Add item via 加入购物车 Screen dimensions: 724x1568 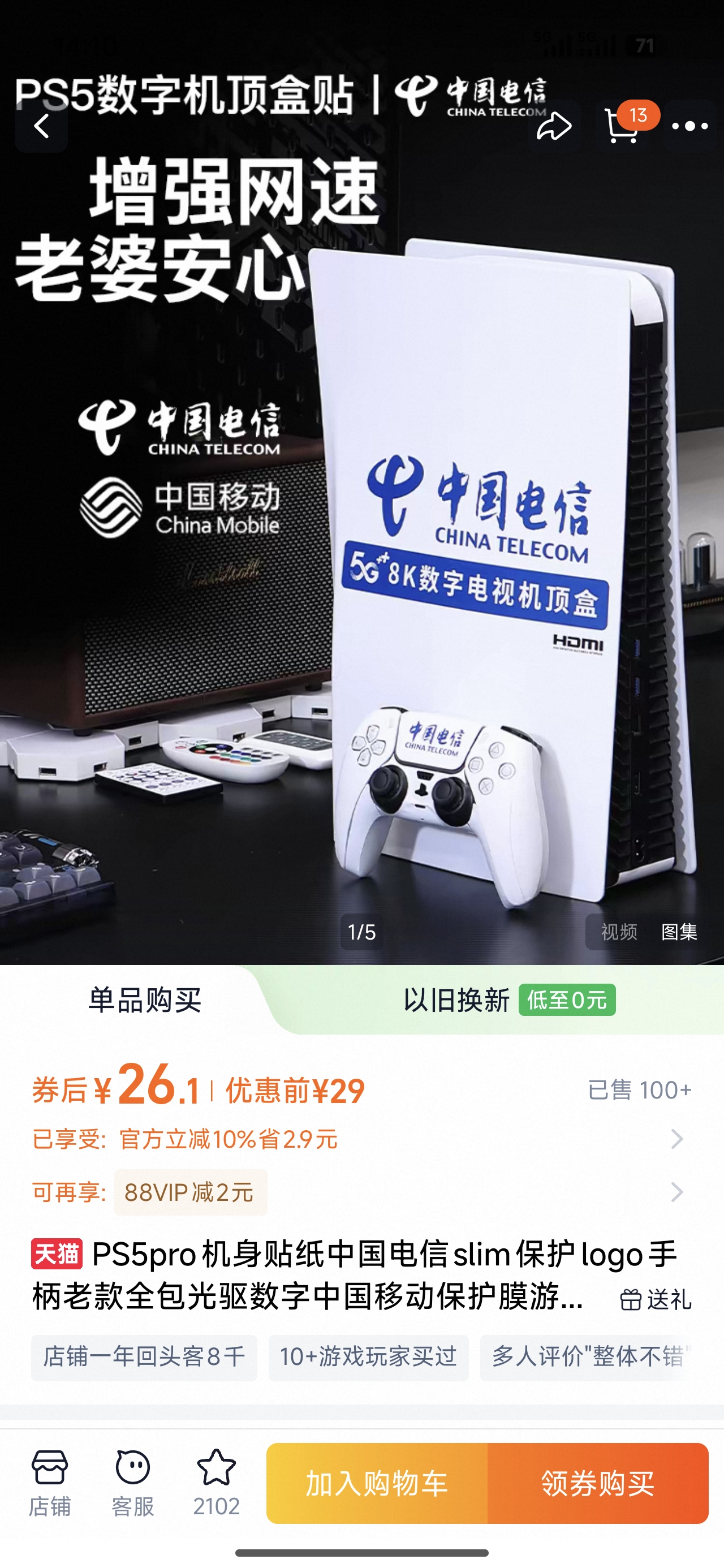[x=377, y=1483]
